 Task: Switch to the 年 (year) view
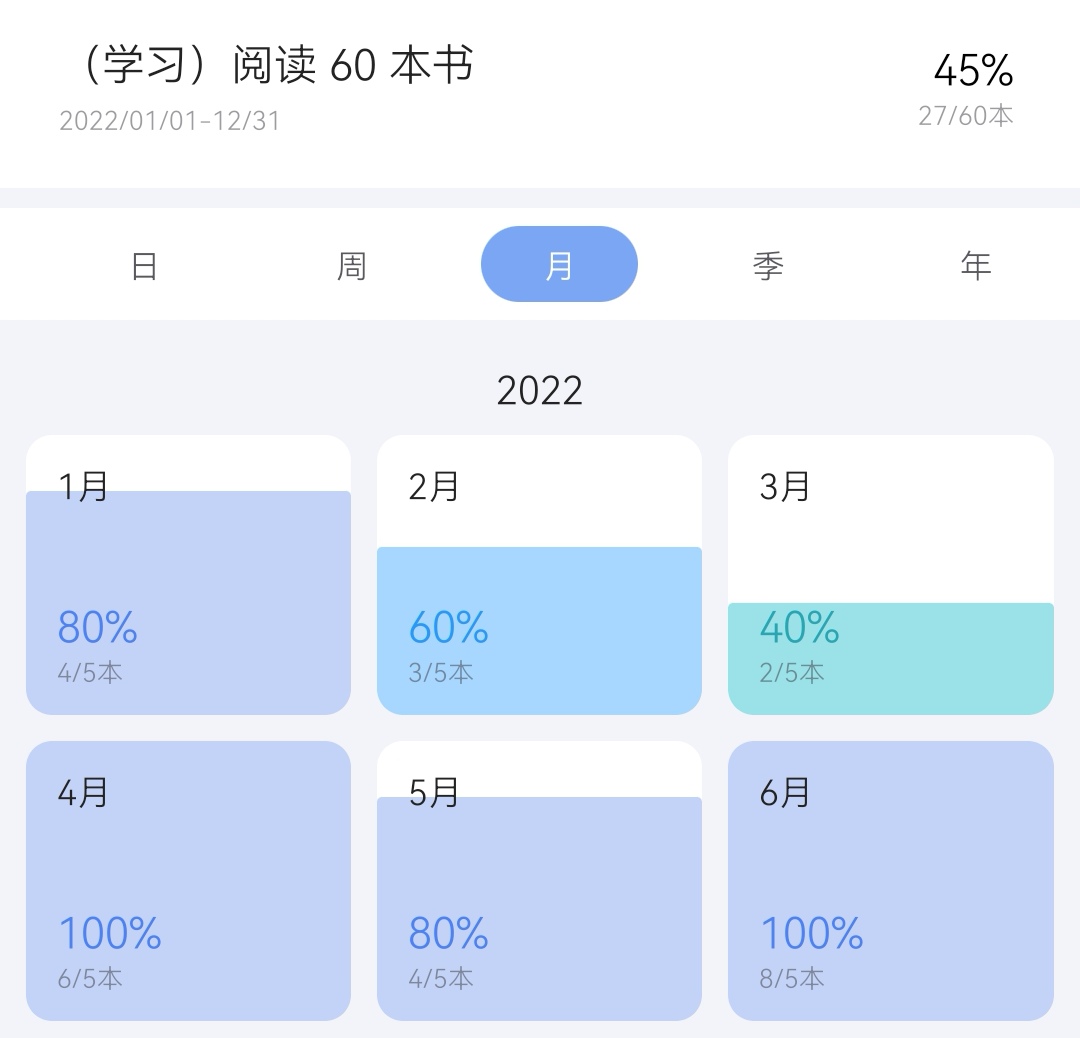tap(975, 265)
